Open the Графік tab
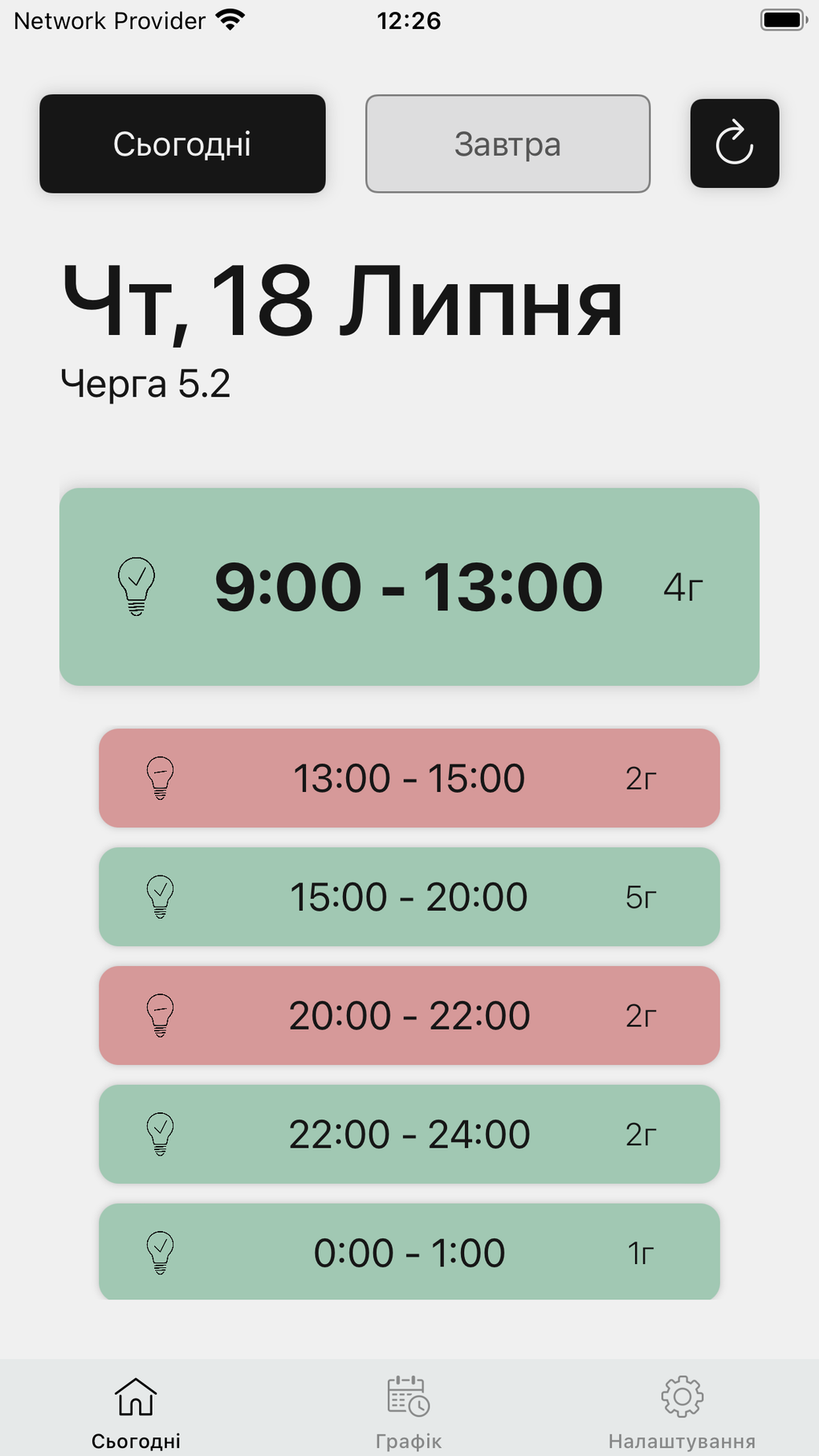This screenshot has width=819, height=1456. pyautogui.click(x=409, y=1411)
